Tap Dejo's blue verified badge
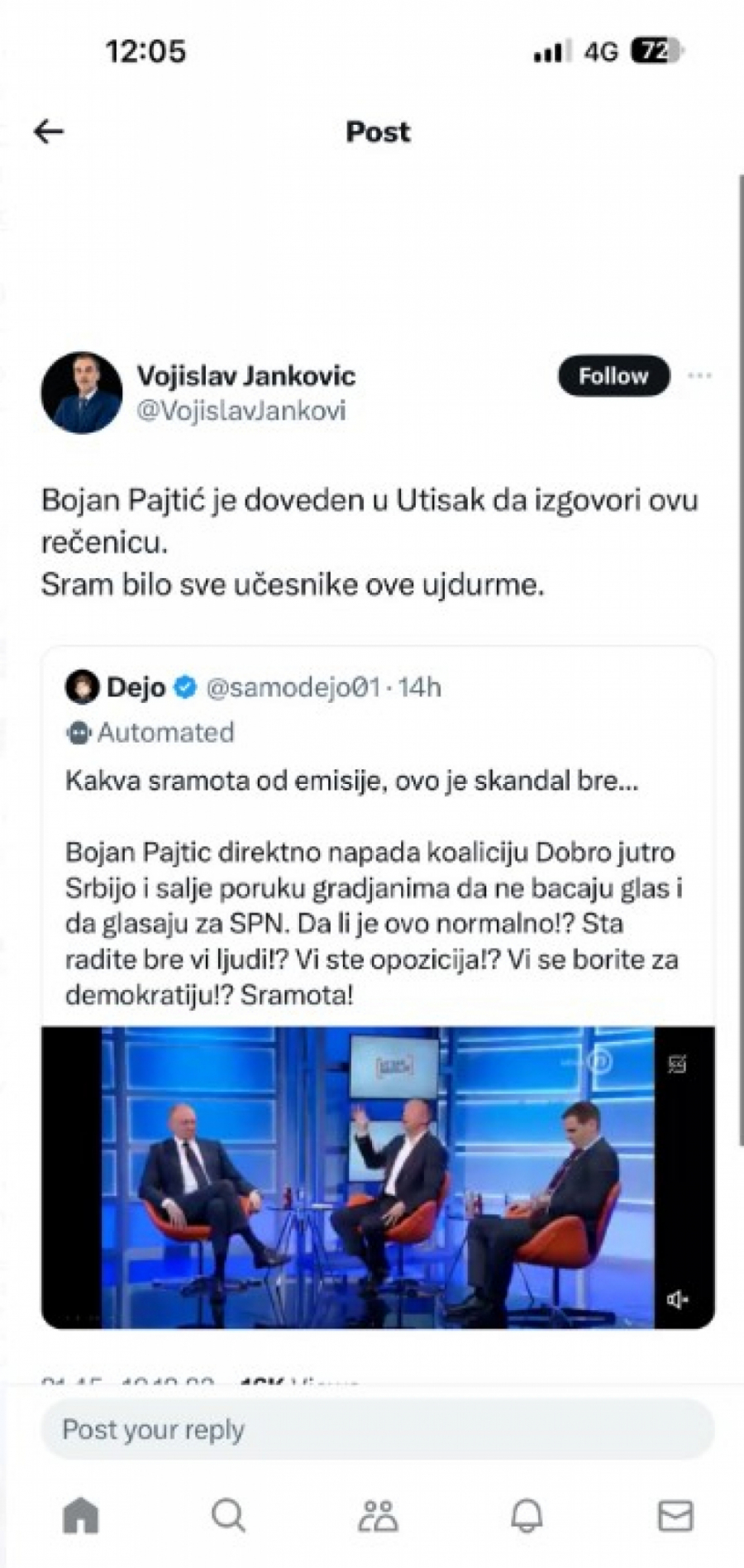 (184, 685)
